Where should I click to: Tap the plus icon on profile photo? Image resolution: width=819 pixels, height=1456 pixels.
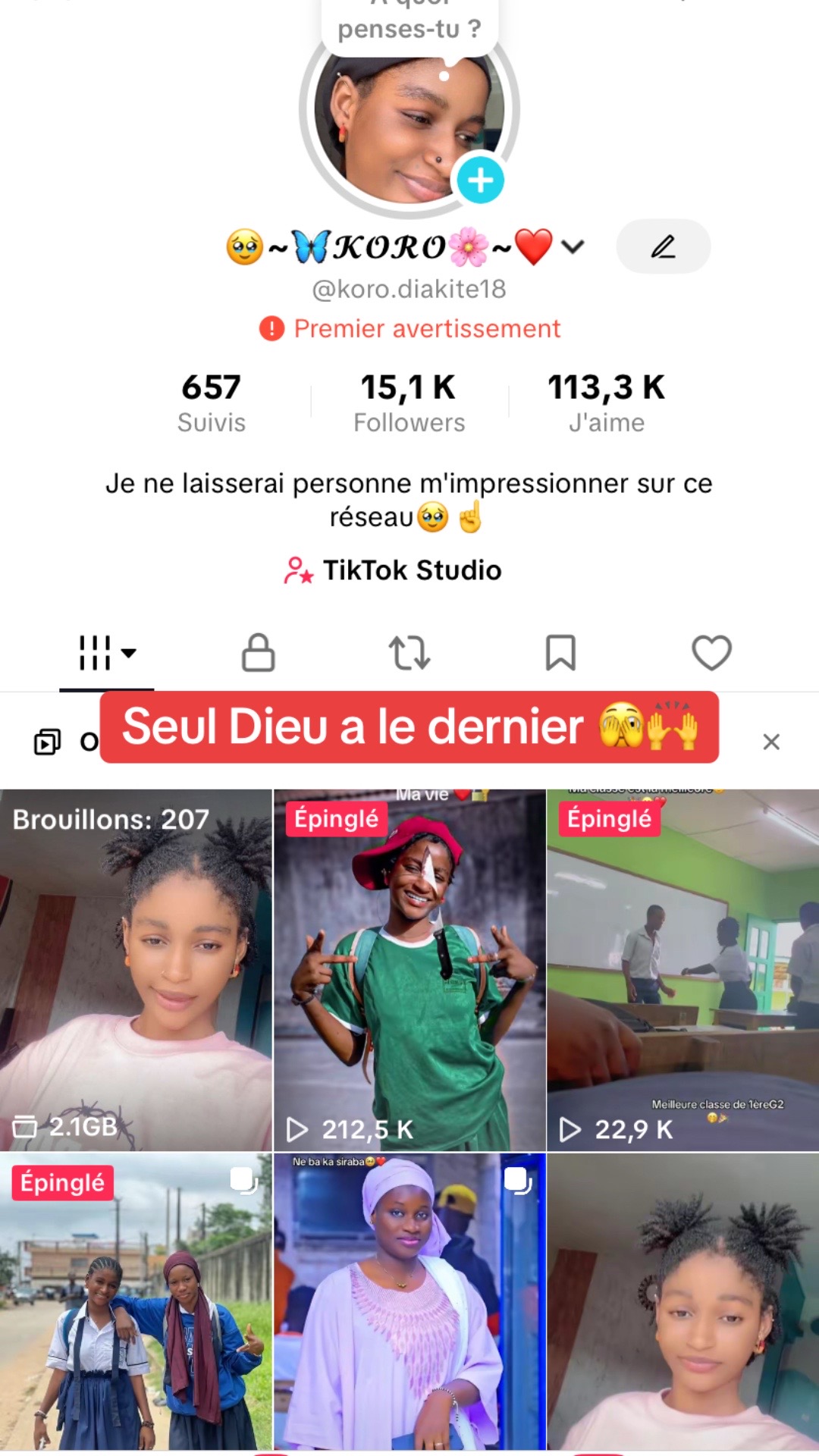click(x=480, y=180)
